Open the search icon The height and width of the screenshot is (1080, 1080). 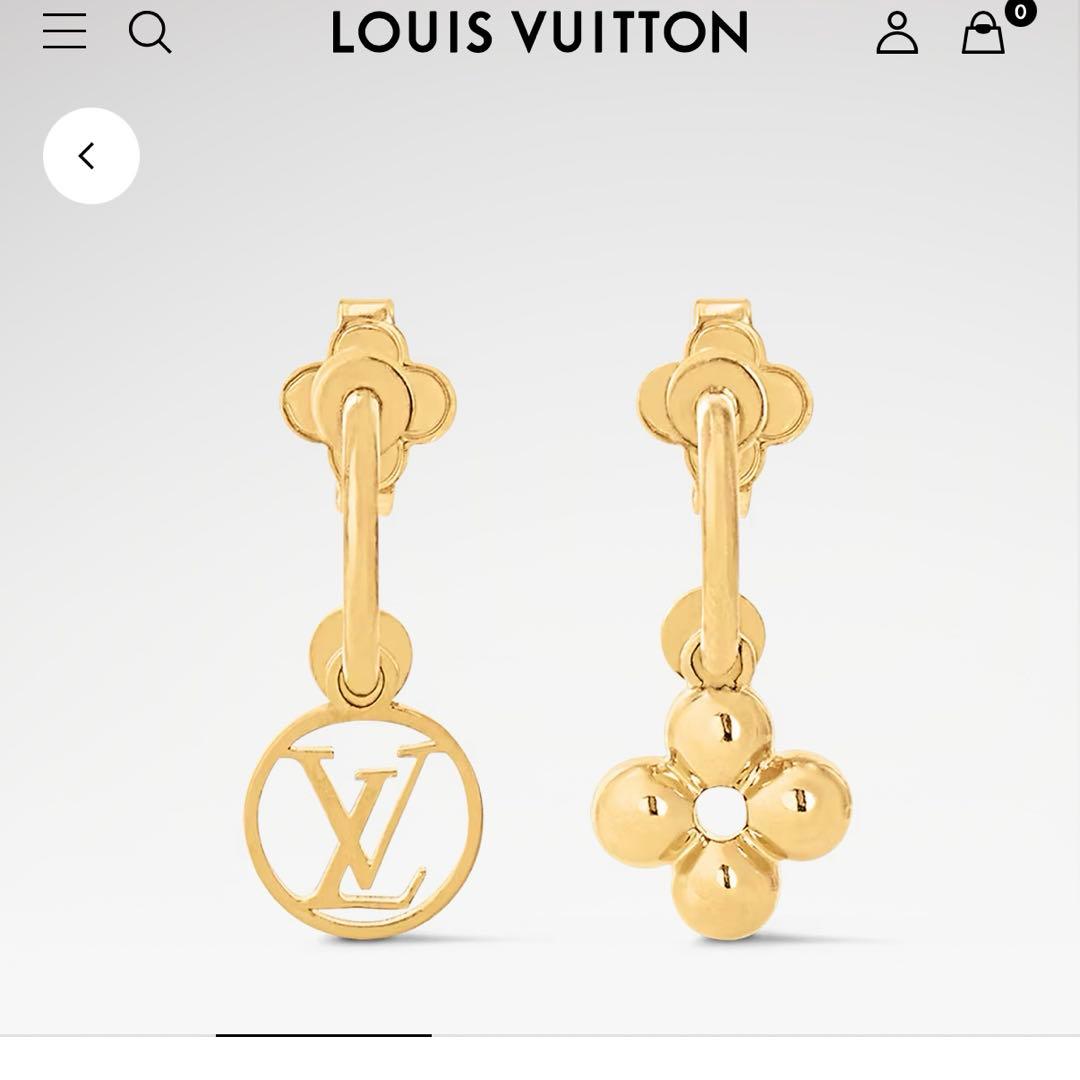(x=150, y=32)
